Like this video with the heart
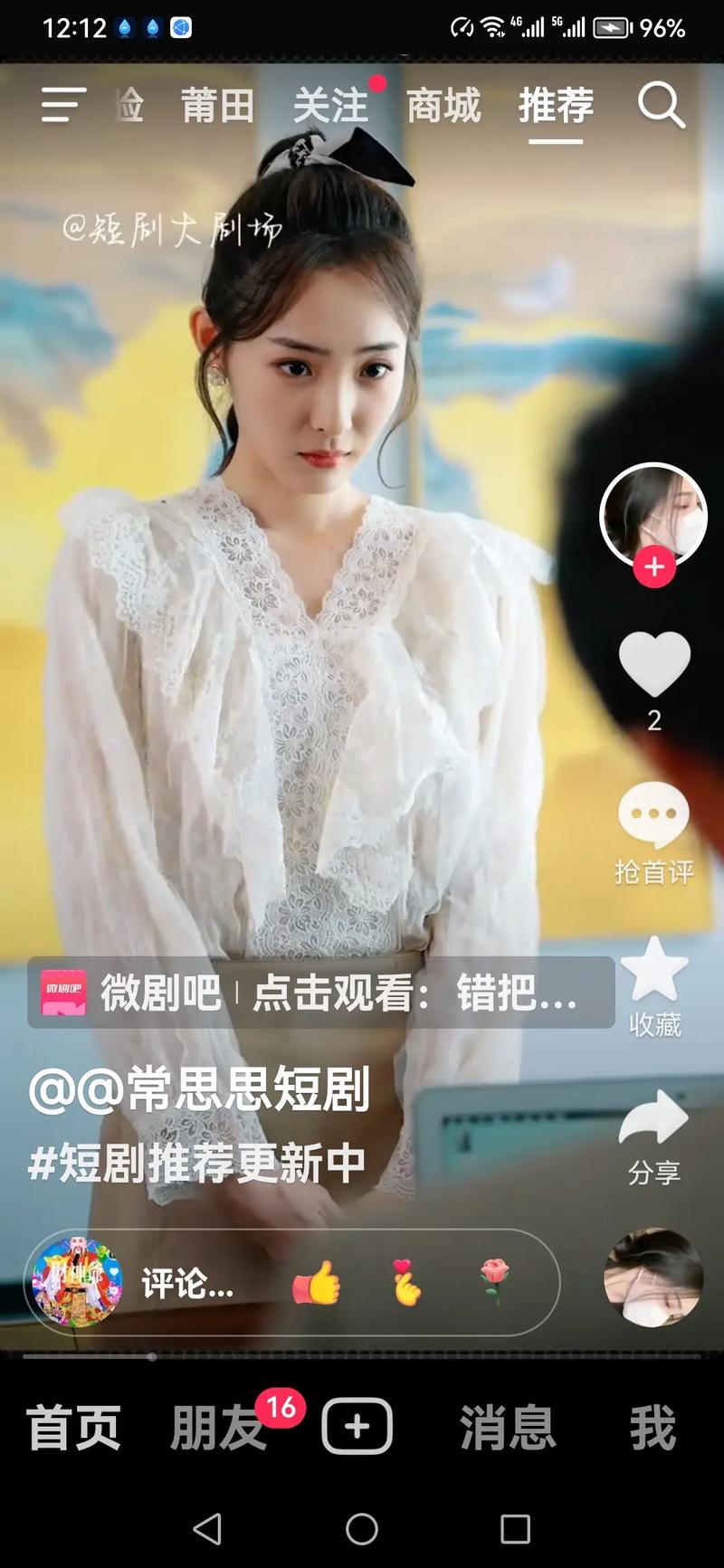This screenshot has height=1568, width=724. [x=654, y=665]
